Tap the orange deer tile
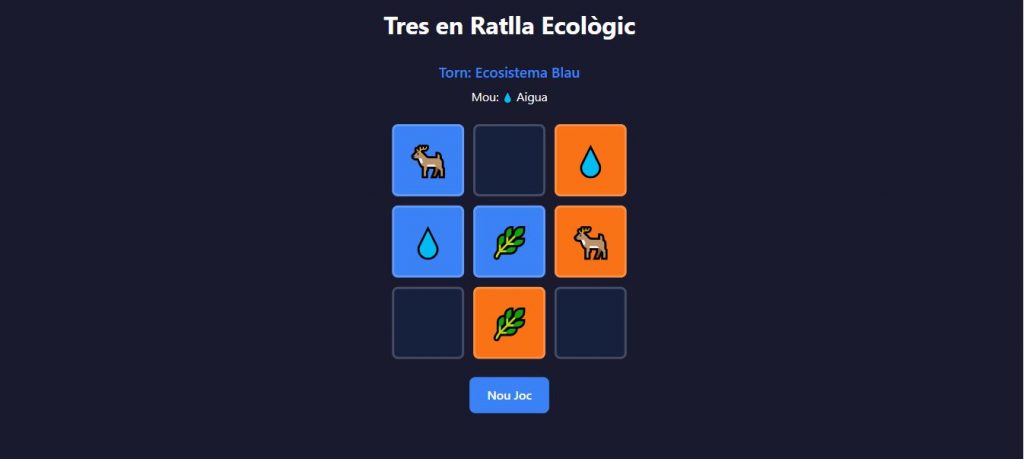Image resolution: width=1024 pixels, height=459 pixels. 590,241
